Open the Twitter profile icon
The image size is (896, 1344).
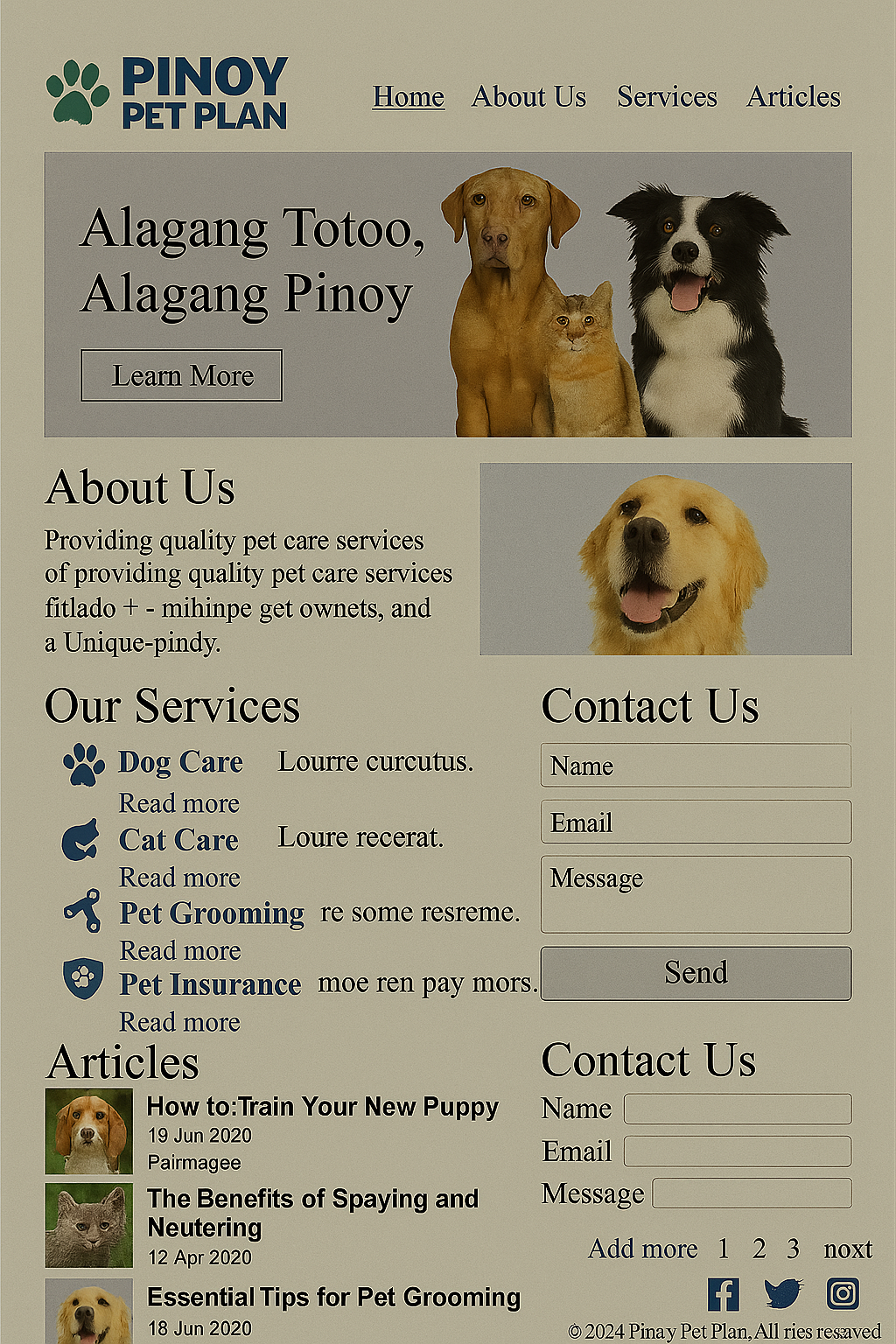click(x=782, y=1293)
